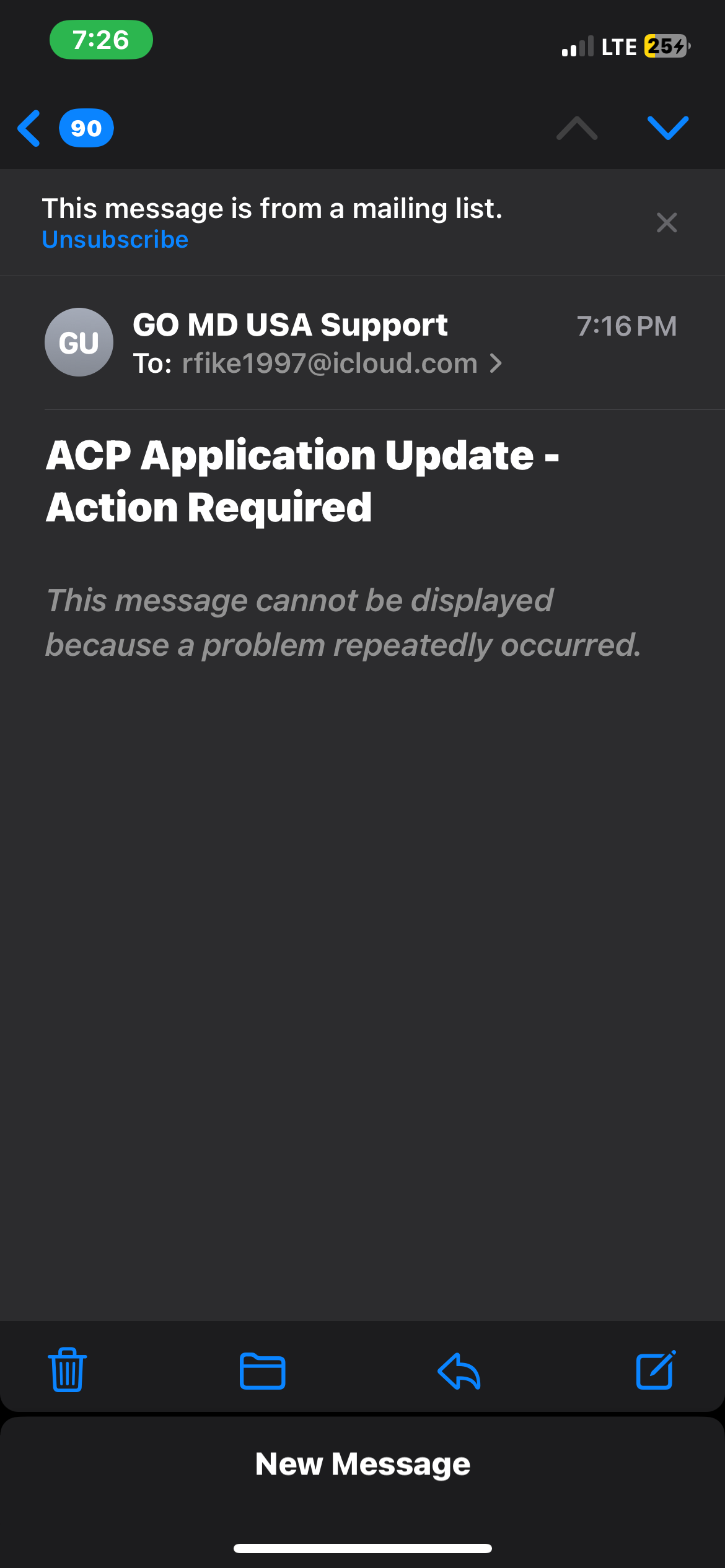
Task: Dismiss the mailing list banner
Action: [666, 222]
